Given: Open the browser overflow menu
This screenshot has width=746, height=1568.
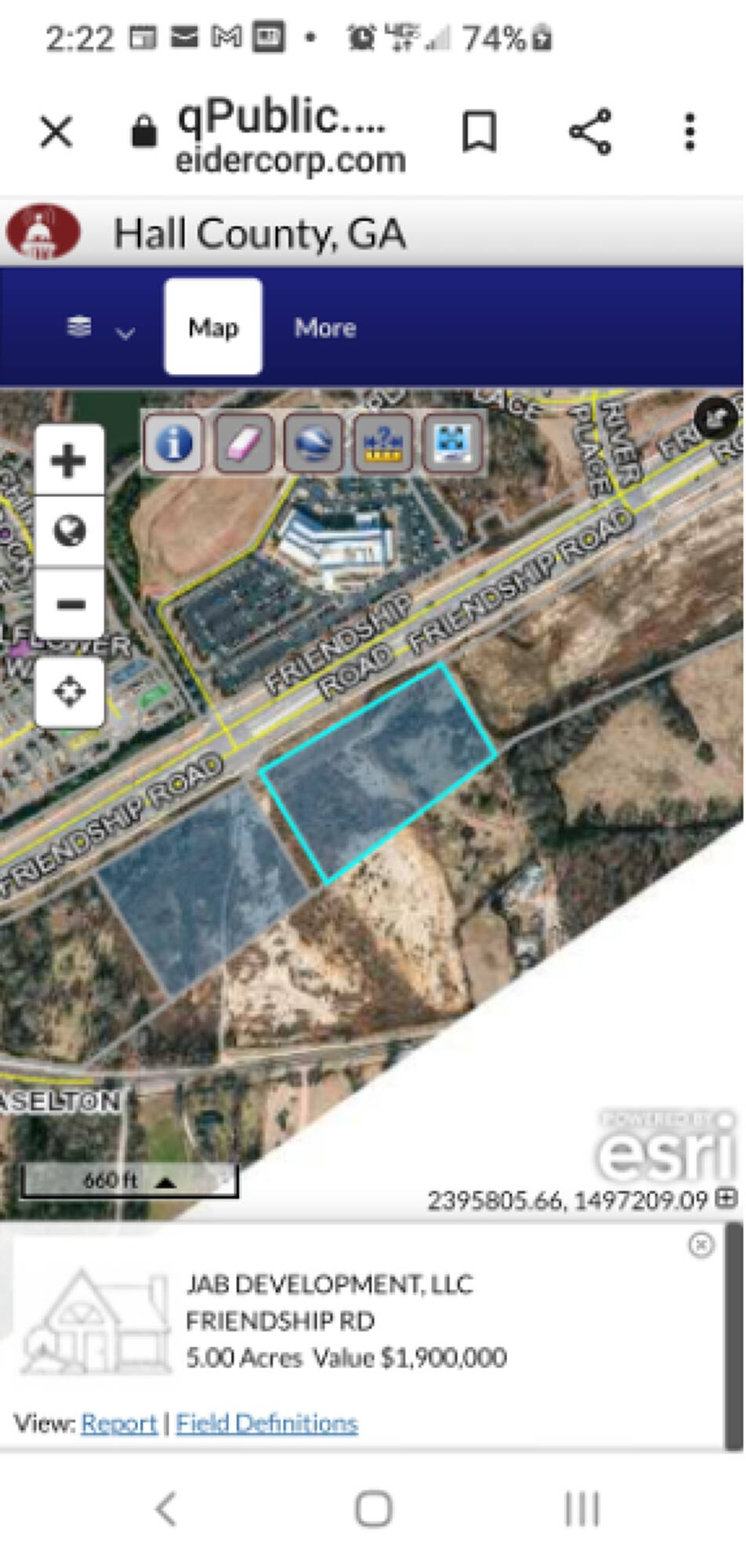Looking at the screenshot, I should point(690,131).
